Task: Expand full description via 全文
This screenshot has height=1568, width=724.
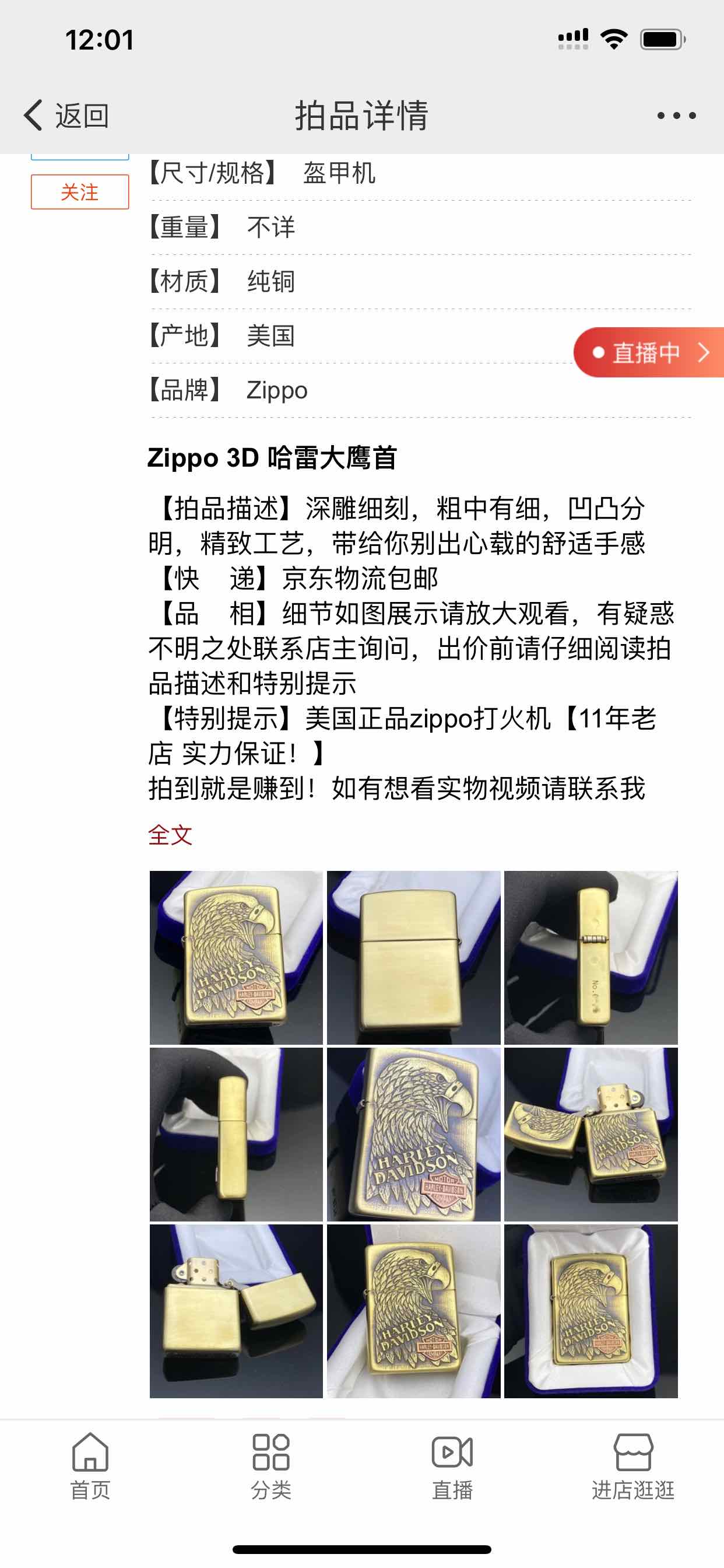Action: click(170, 835)
